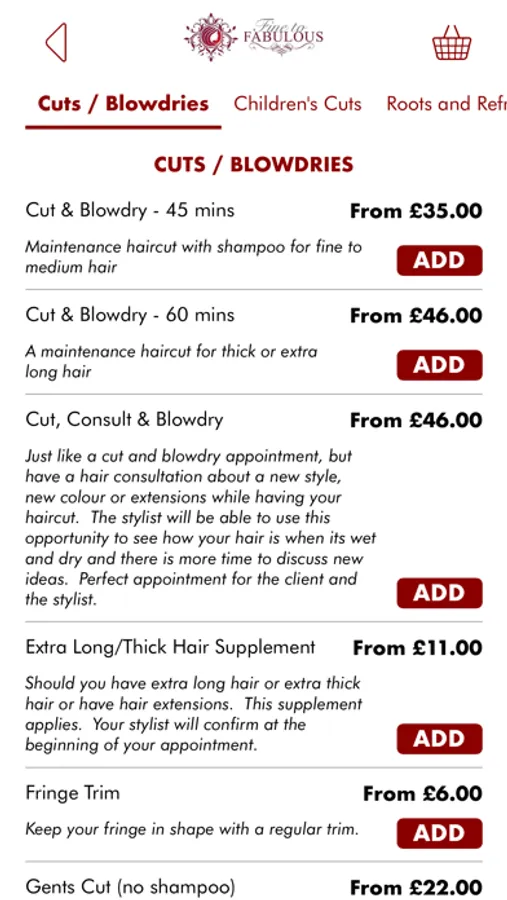The image size is (507, 900).
Task: Switch to the Children's Cuts tab
Action: pyautogui.click(x=297, y=104)
